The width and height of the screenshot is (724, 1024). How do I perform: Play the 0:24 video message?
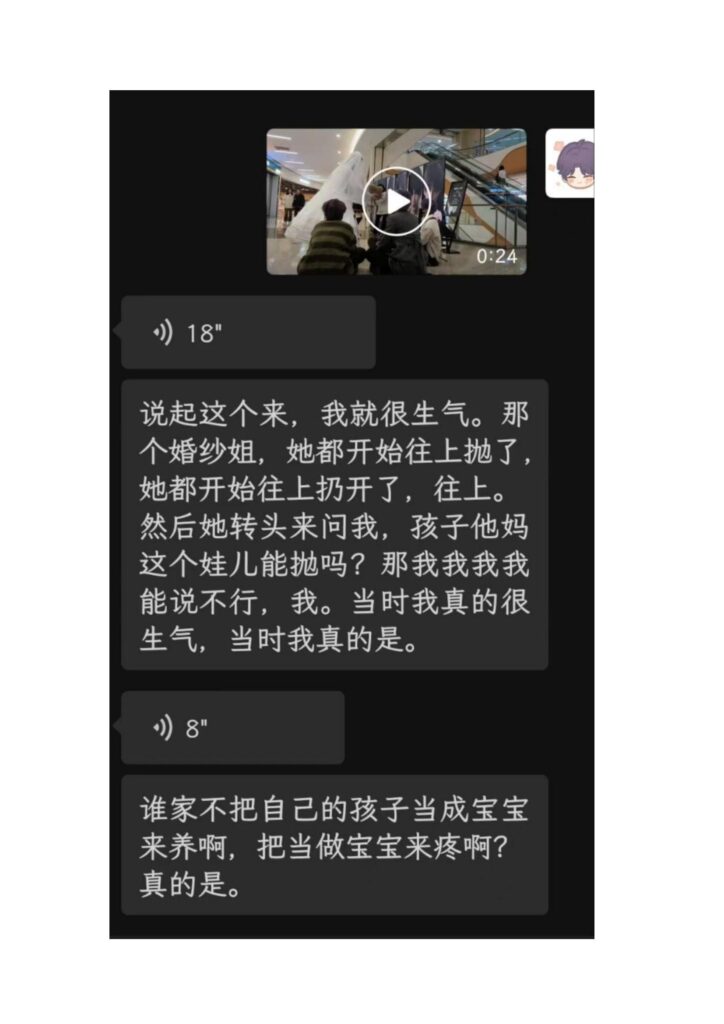click(396, 201)
